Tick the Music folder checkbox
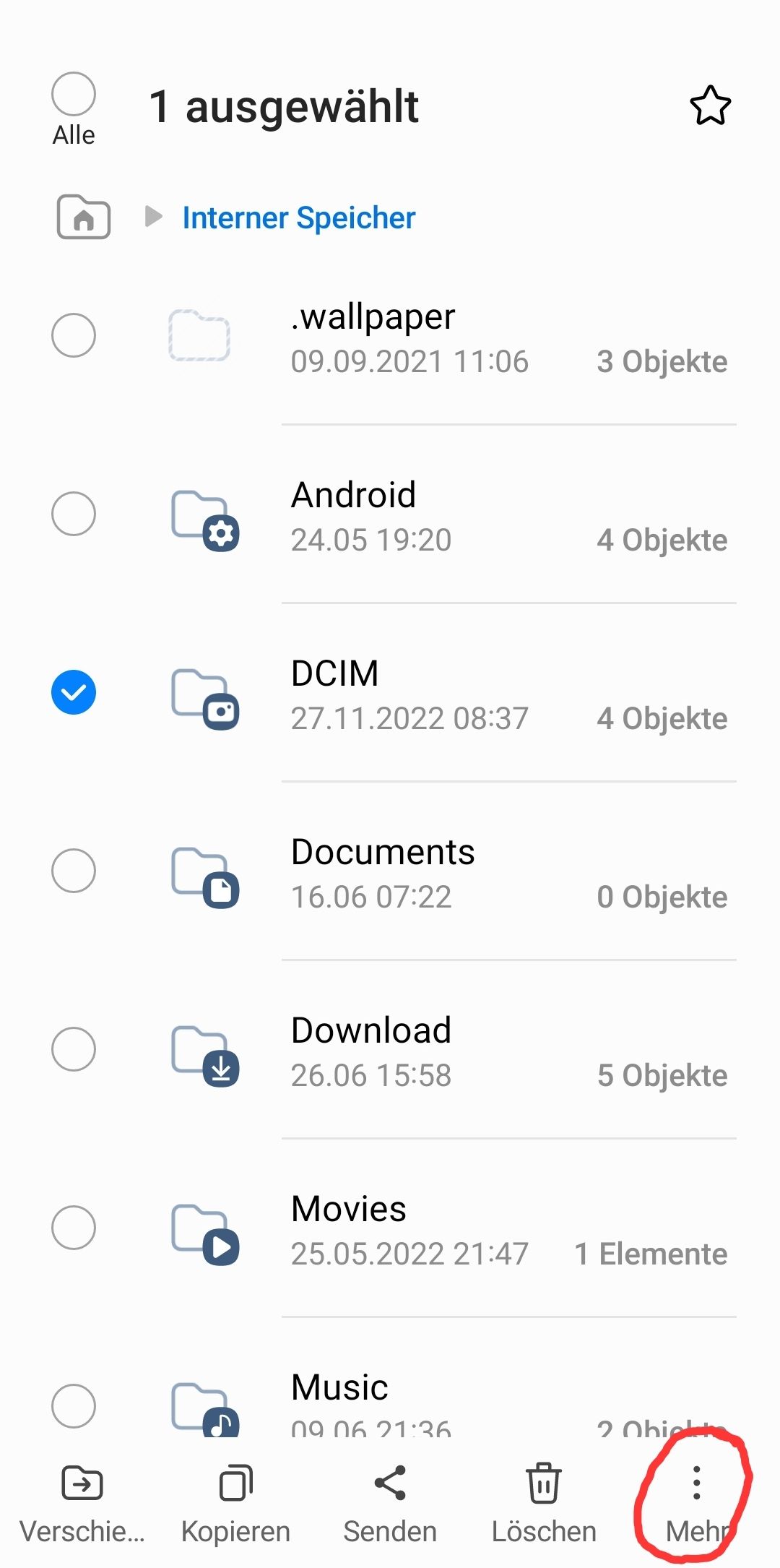 (74, 1406)
